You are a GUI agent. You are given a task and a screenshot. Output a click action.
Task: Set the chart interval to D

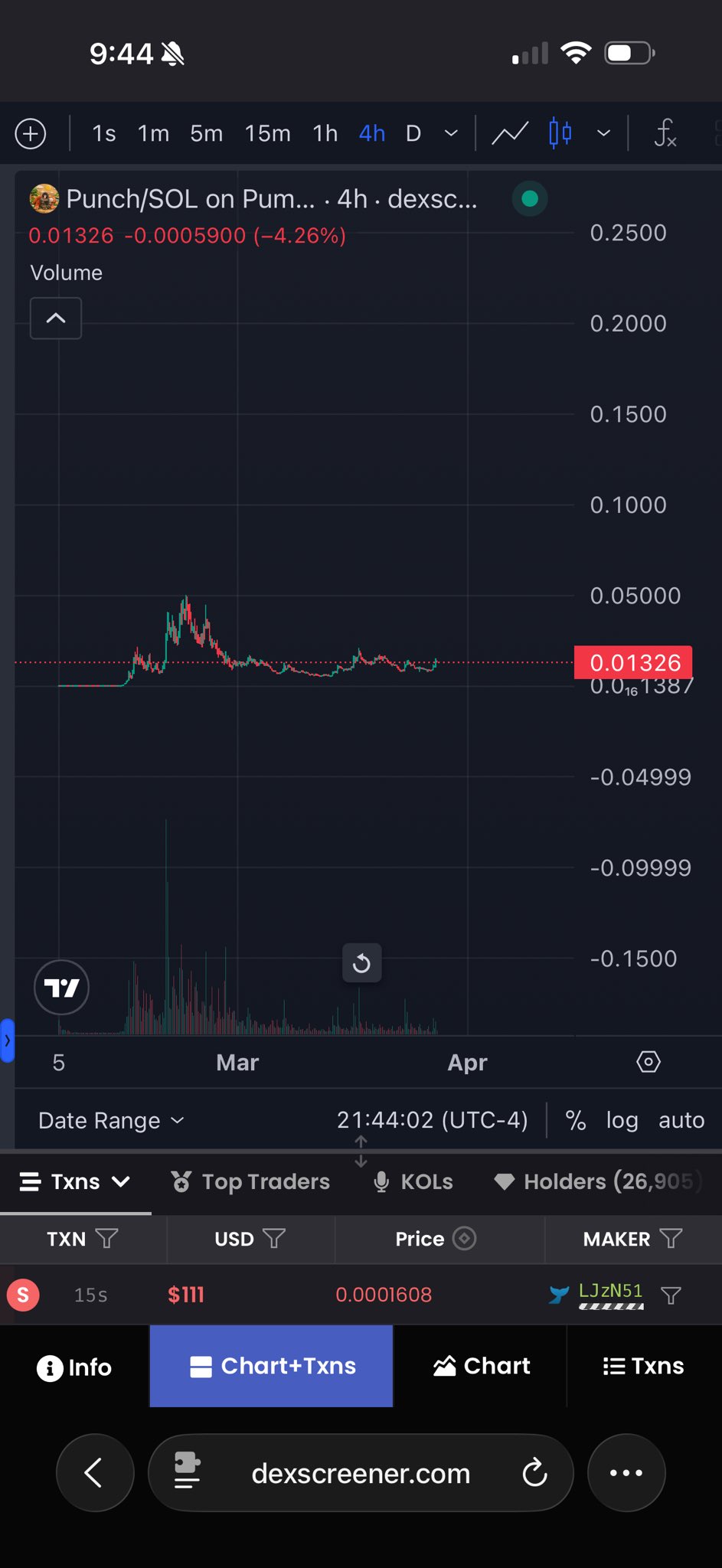coord(413,134)
